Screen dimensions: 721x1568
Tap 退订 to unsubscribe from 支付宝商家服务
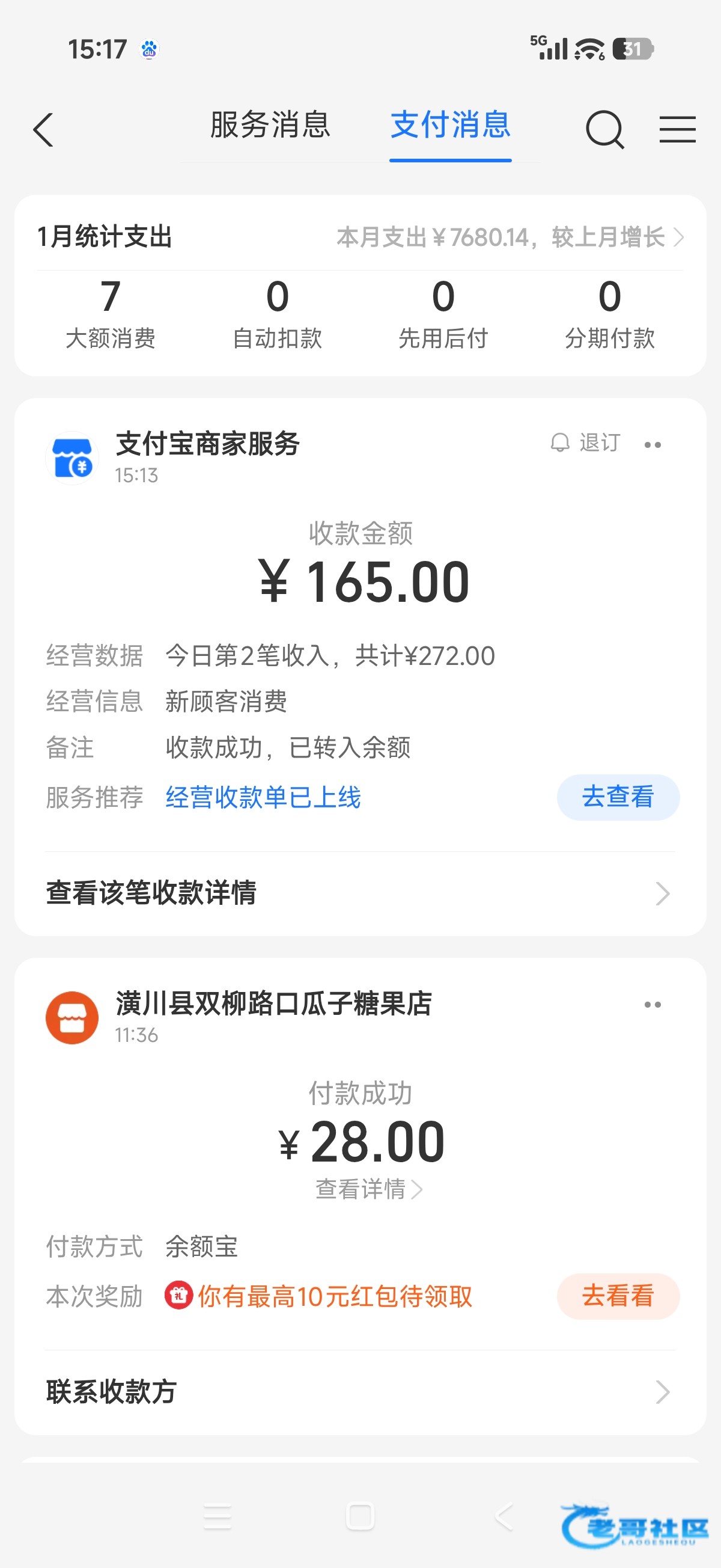(586, 443)
